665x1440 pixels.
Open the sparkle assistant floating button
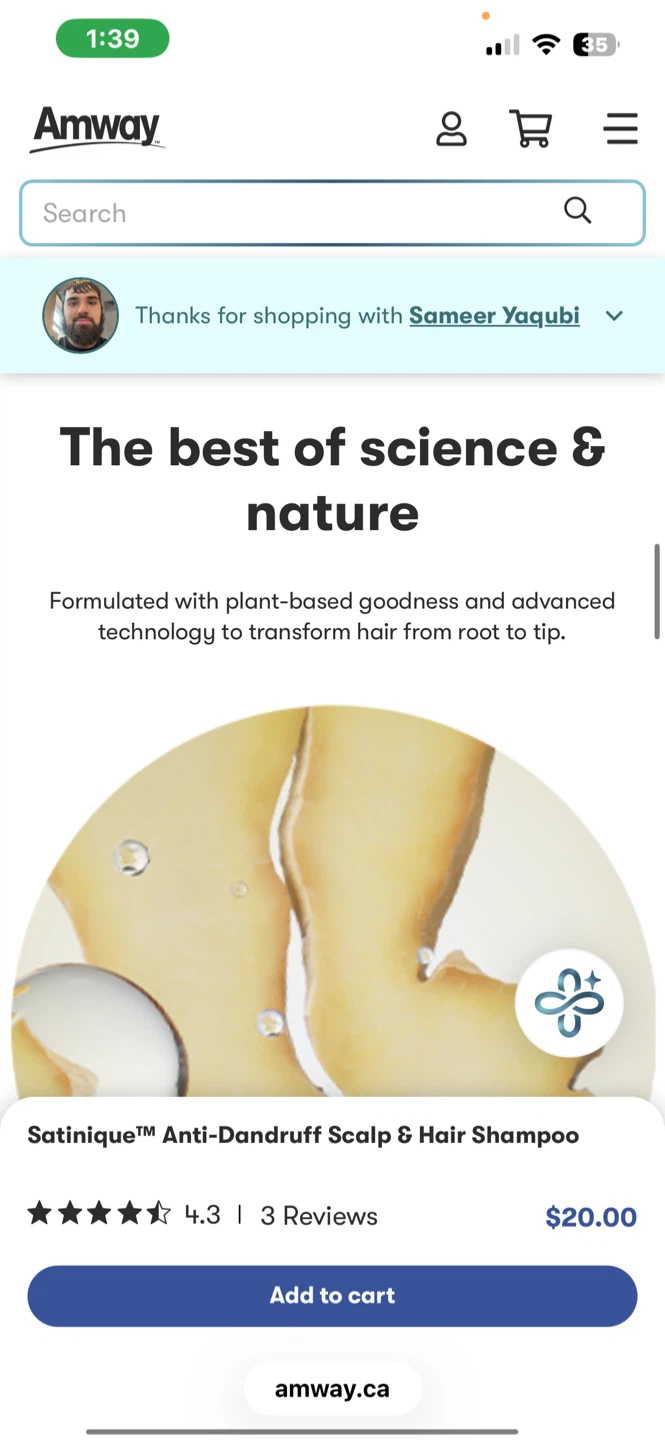point(569,1003)
